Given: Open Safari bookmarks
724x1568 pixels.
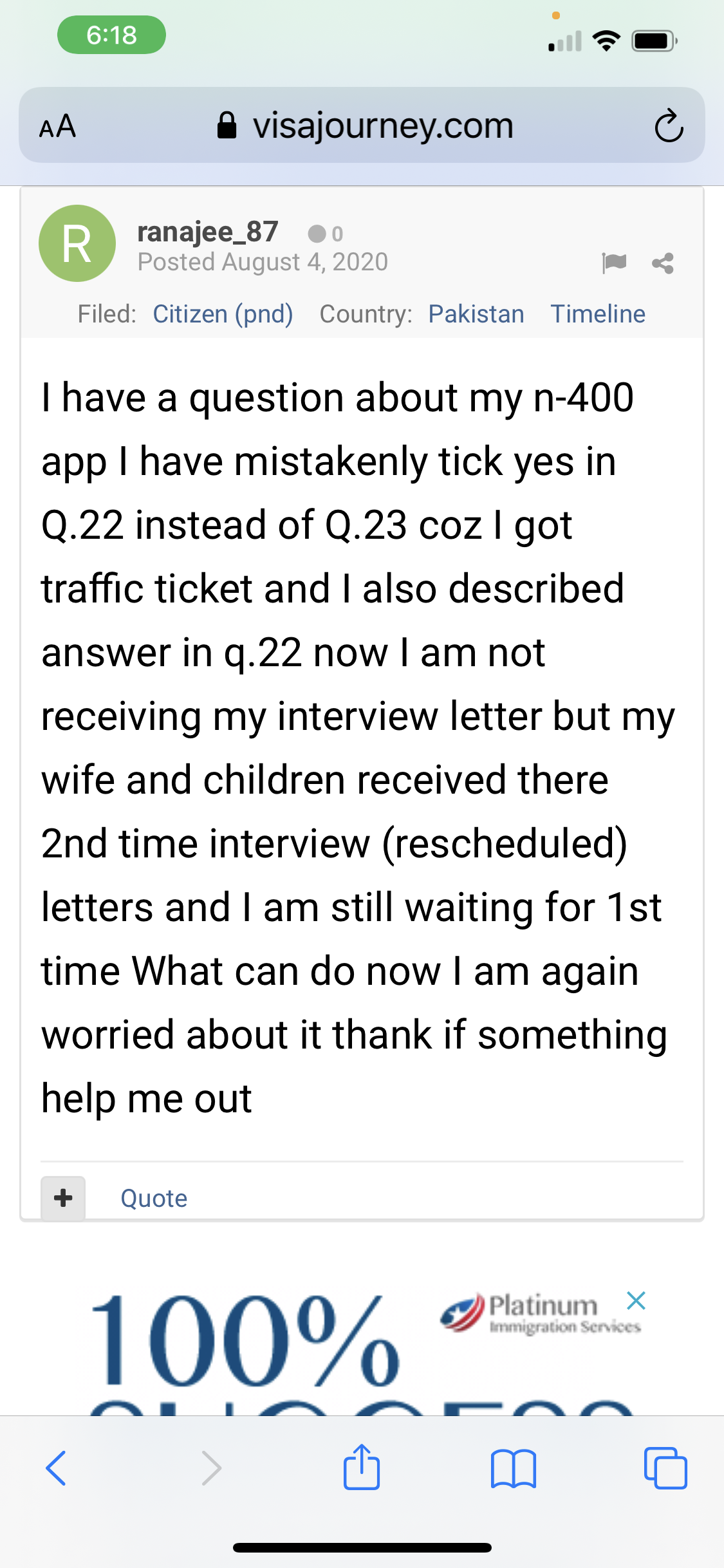Looking at the screenshot, I should (x=513, y=1469).
